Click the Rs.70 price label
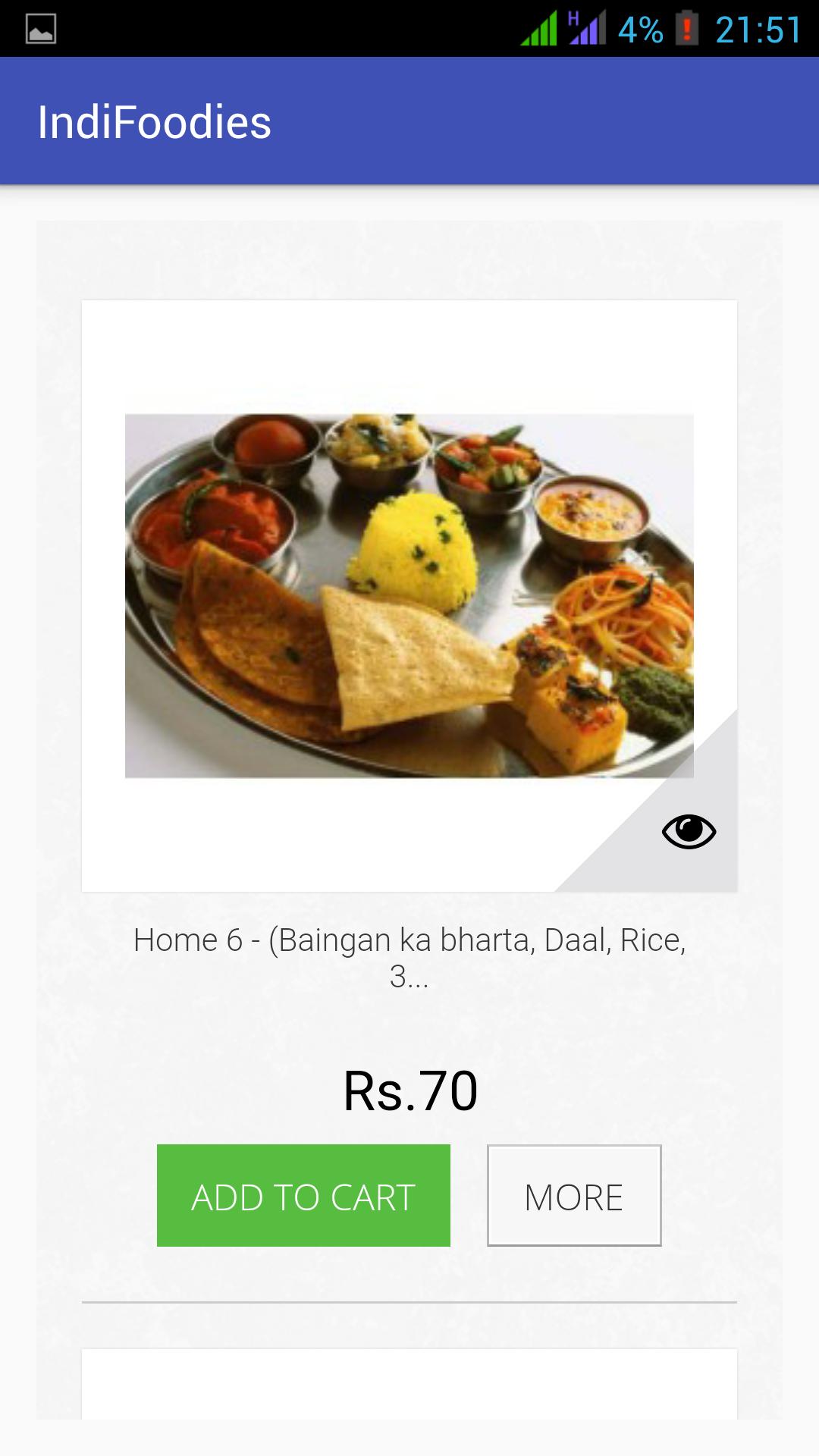This screenshot has height=1456, width=819. [x=409, y=1090]
